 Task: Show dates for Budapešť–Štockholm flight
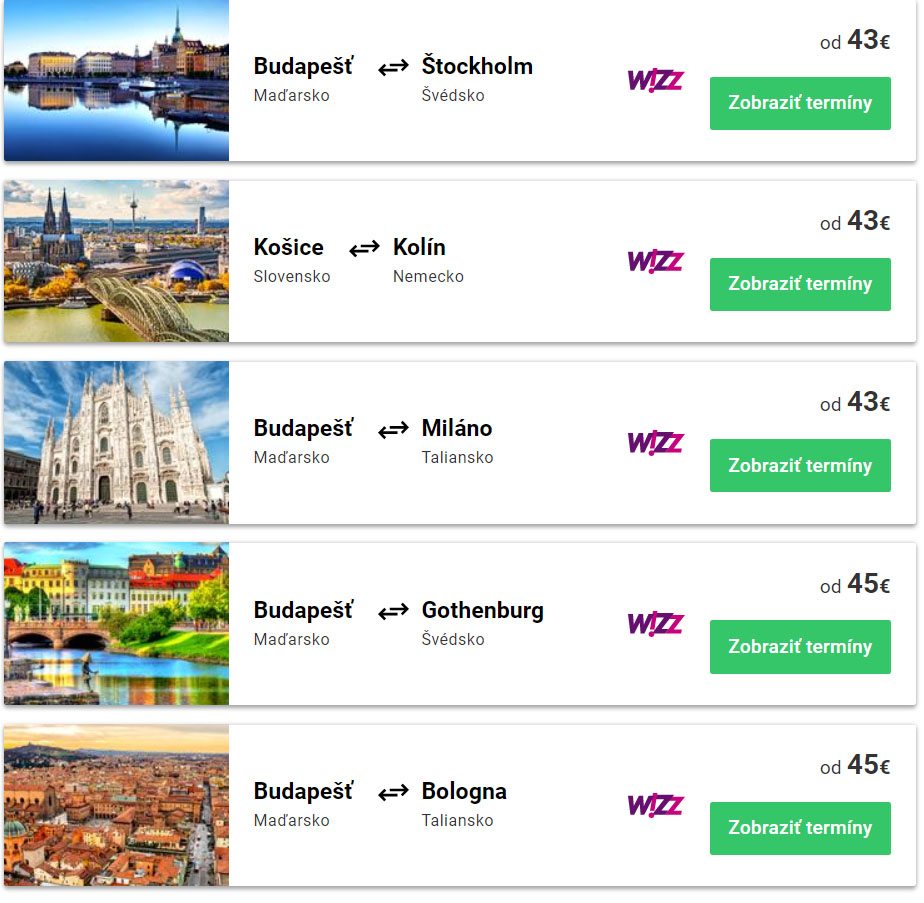pos(800,103)
